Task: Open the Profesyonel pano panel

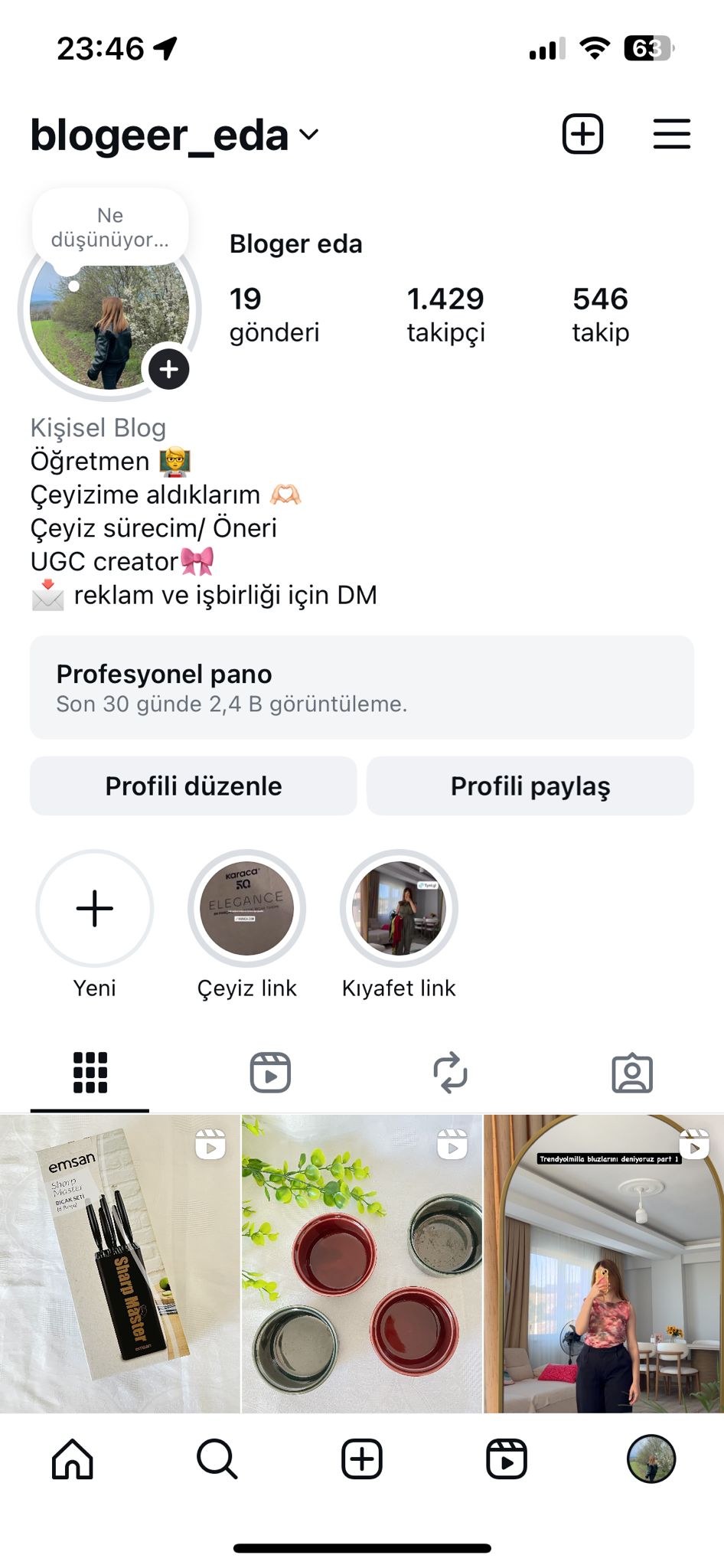Action: pos(362,688)
